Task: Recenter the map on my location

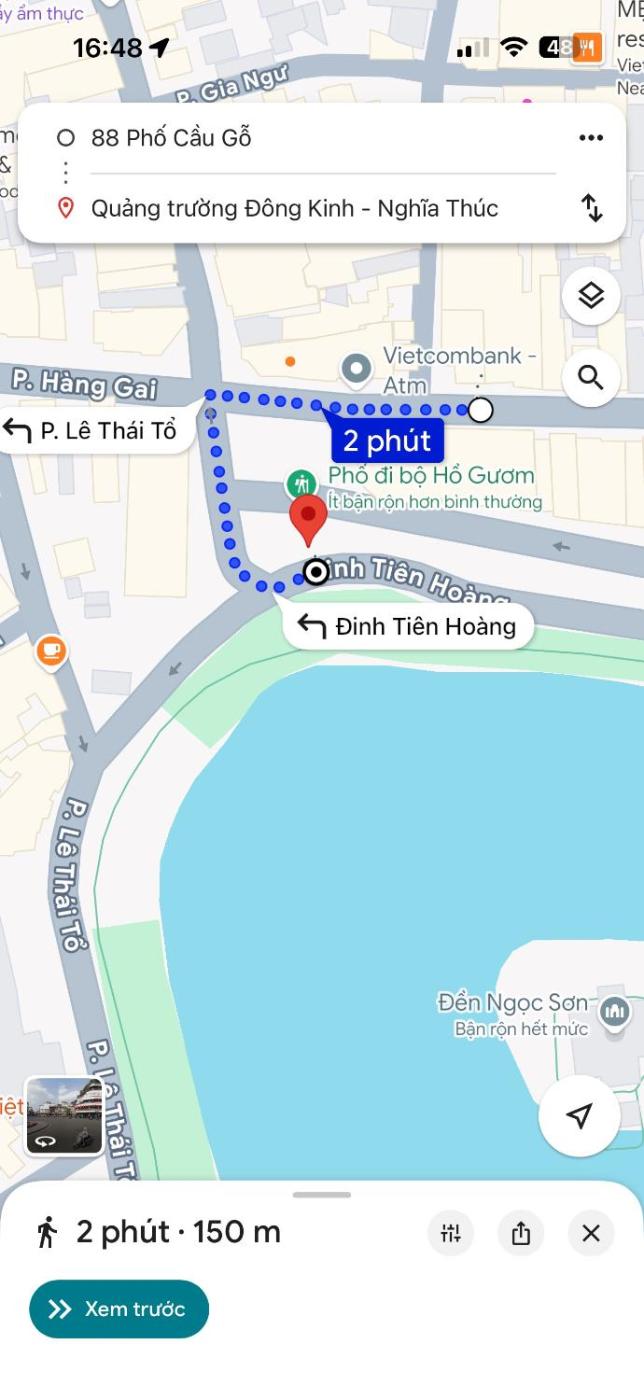Action: pos(579,1116)
